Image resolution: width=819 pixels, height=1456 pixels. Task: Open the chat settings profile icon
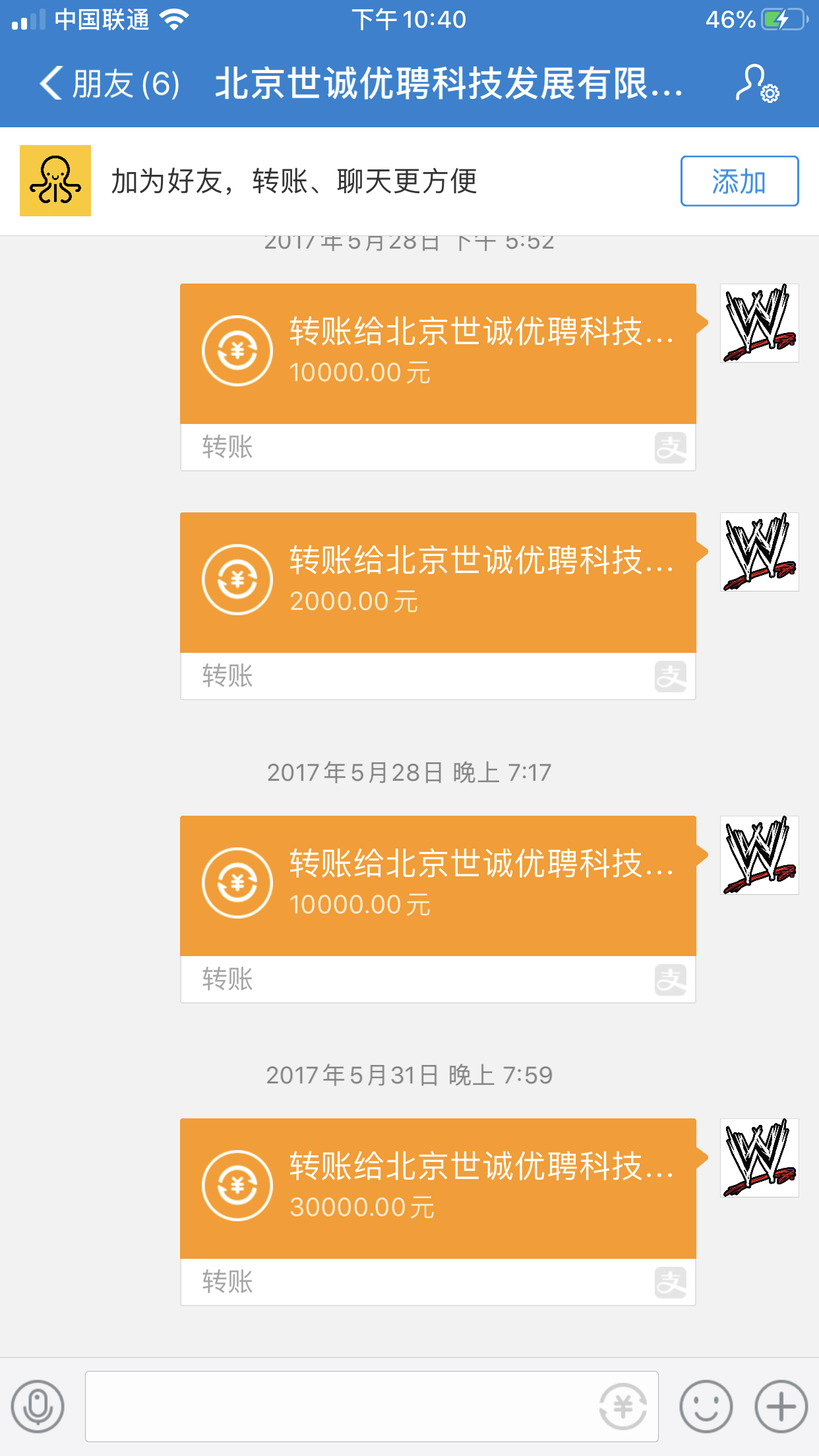point(756,84)
